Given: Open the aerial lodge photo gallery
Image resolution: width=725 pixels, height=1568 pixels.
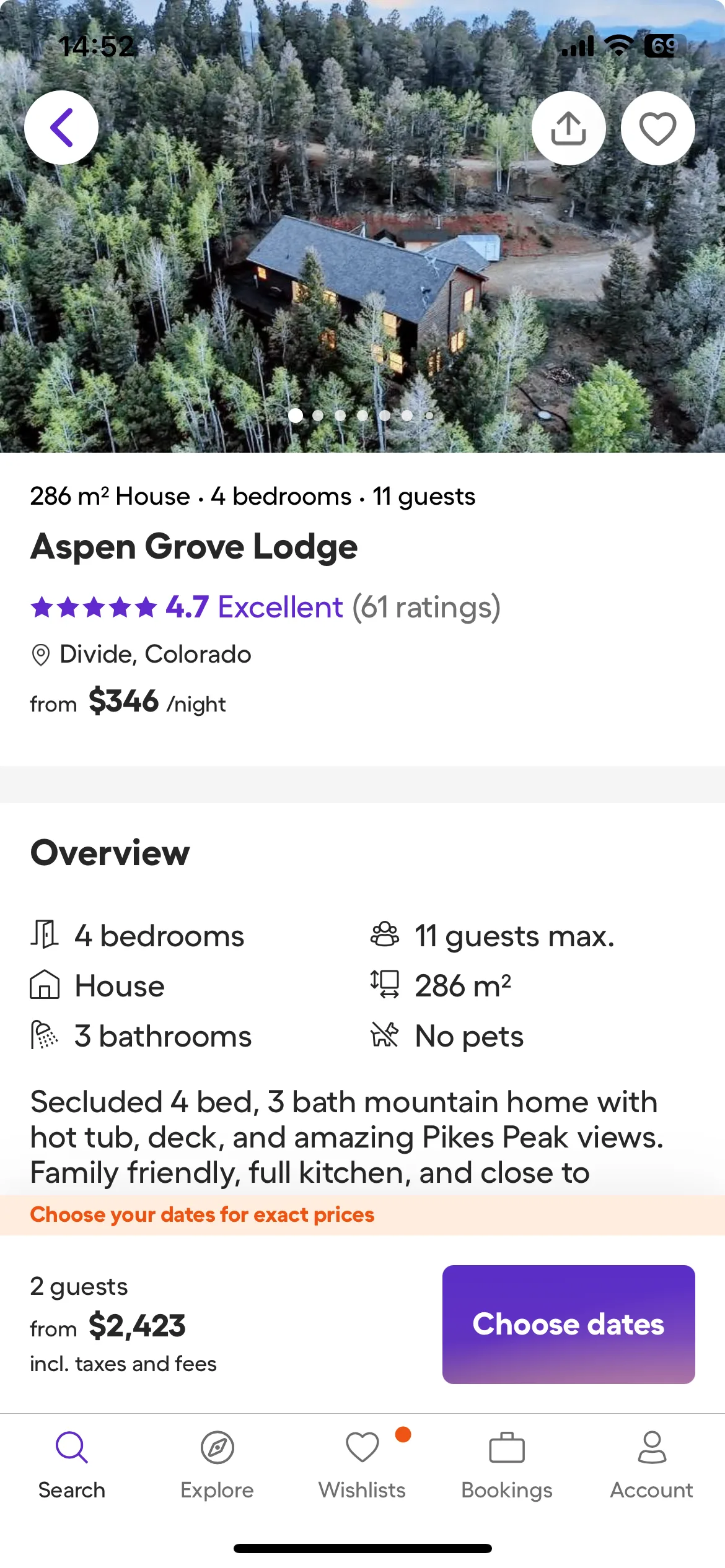Looking at the screenshot, I should (362, 279).
